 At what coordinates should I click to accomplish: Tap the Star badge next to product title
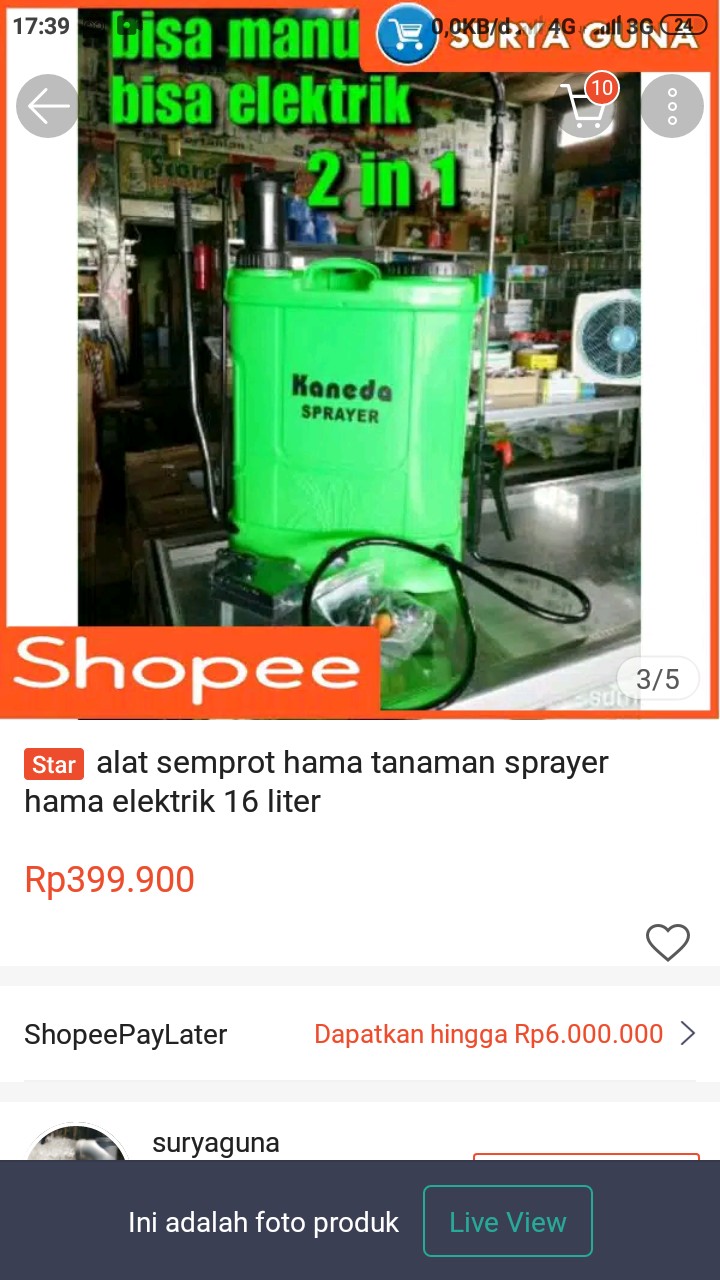point(52,764)
